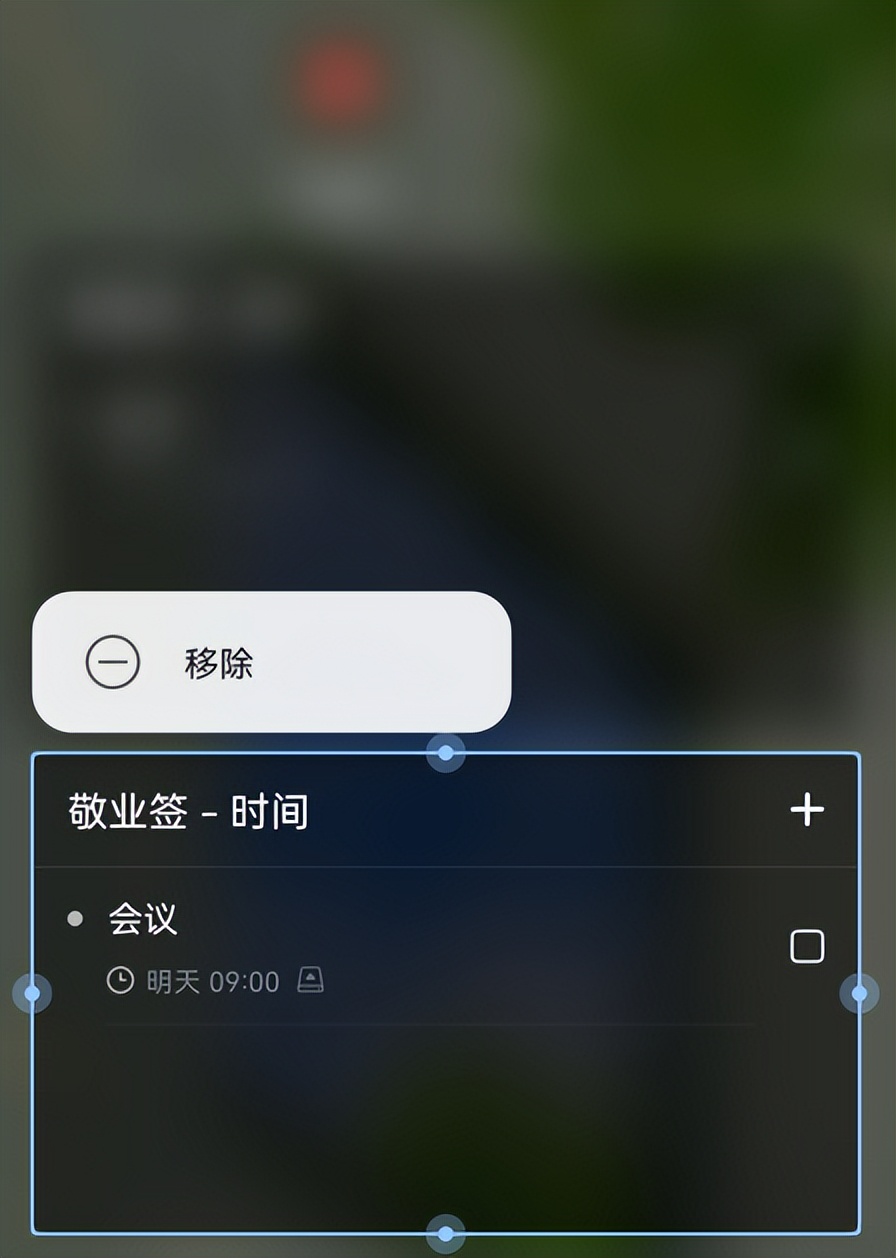
Task: Tap the plus icon to add a new note
Action: 806,811
